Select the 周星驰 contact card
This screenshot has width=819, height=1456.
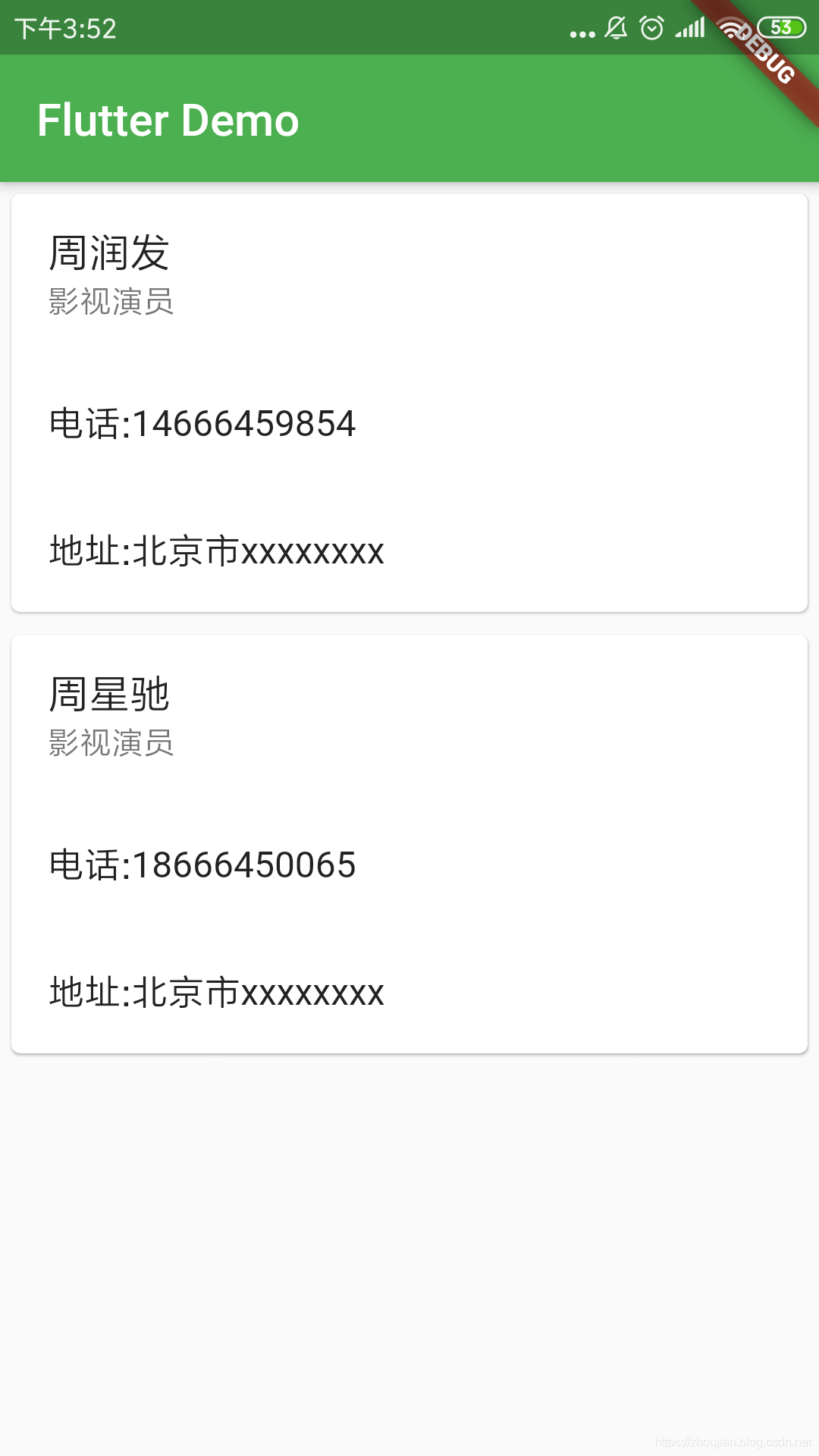pos(409,842)
